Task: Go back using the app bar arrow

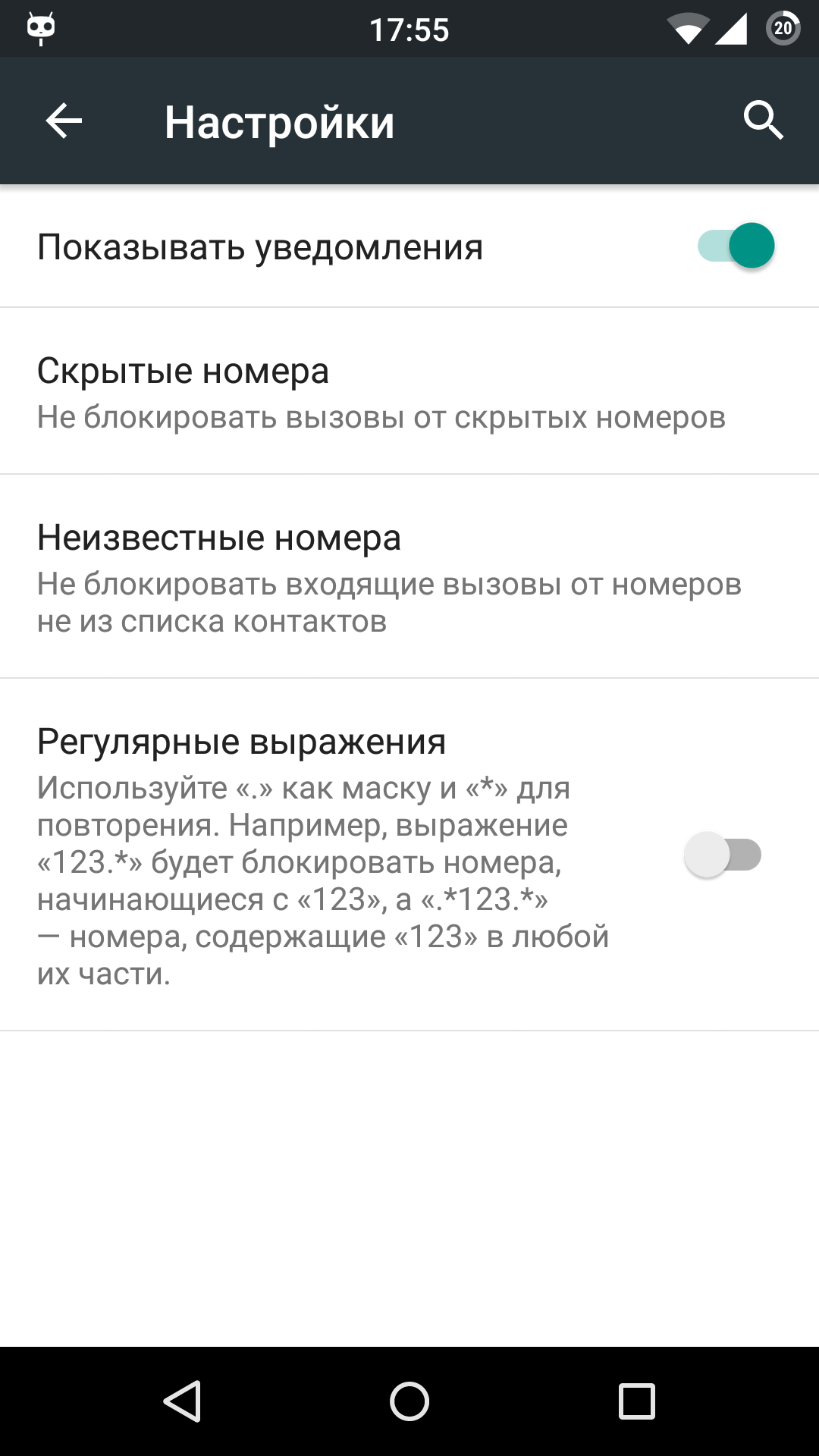Action: (64, 121)
